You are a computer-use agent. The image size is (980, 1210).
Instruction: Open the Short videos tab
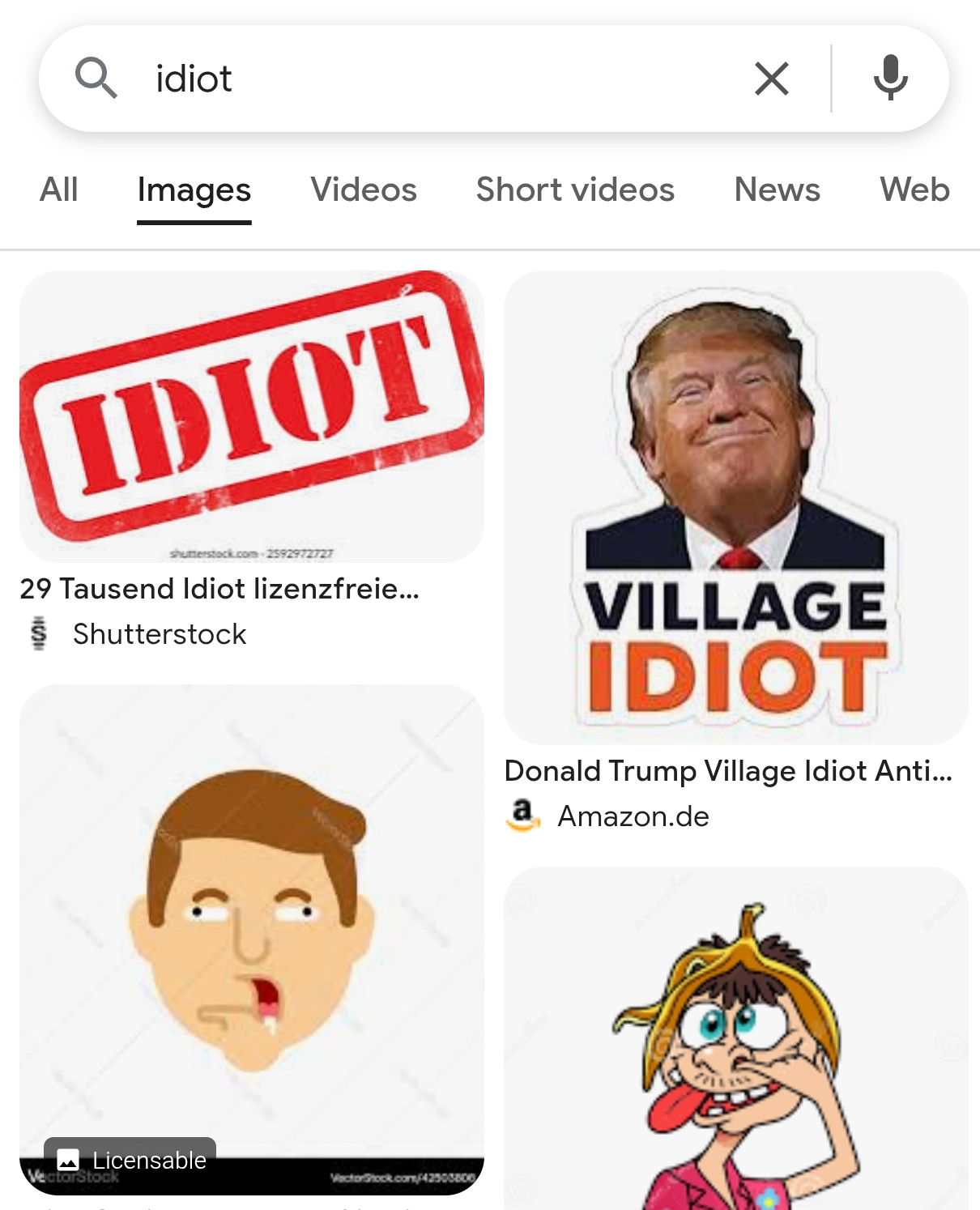pos(575,190)
